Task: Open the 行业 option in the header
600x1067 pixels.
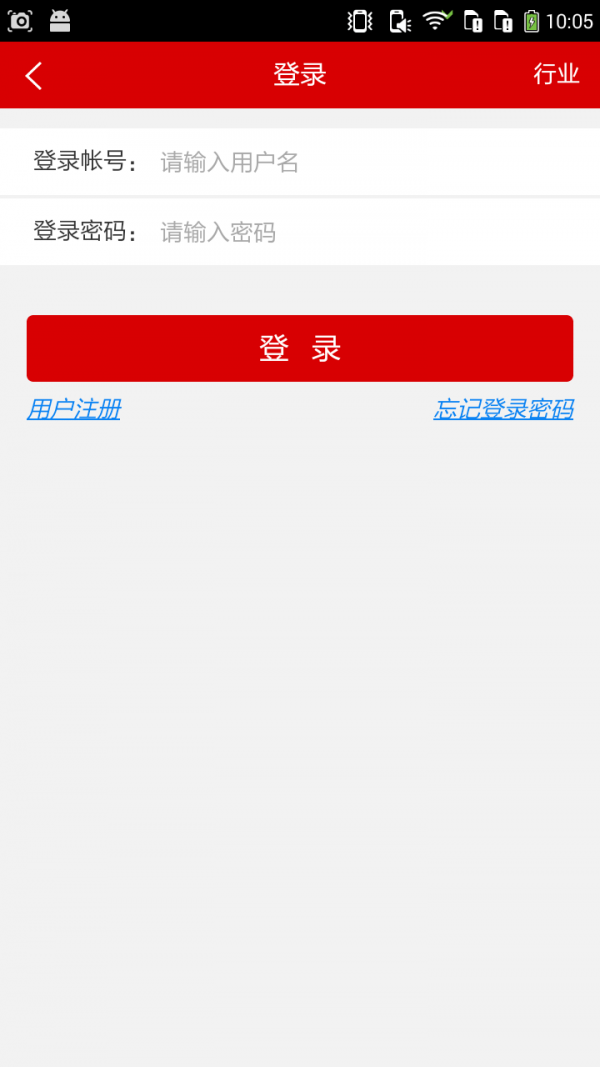Action: pos(556,74)
